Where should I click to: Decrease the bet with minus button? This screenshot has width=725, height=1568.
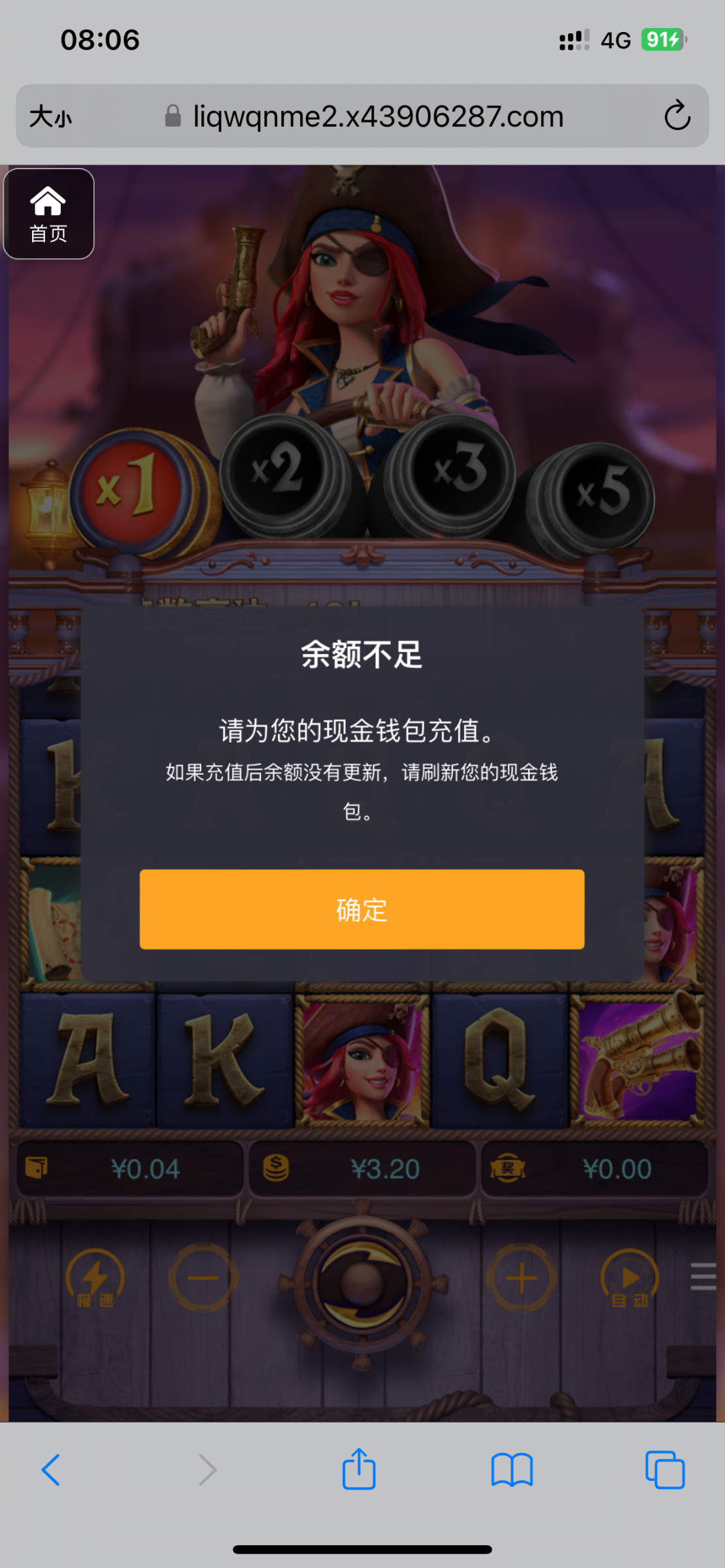pyautogui.click(x=203, y=1278)
